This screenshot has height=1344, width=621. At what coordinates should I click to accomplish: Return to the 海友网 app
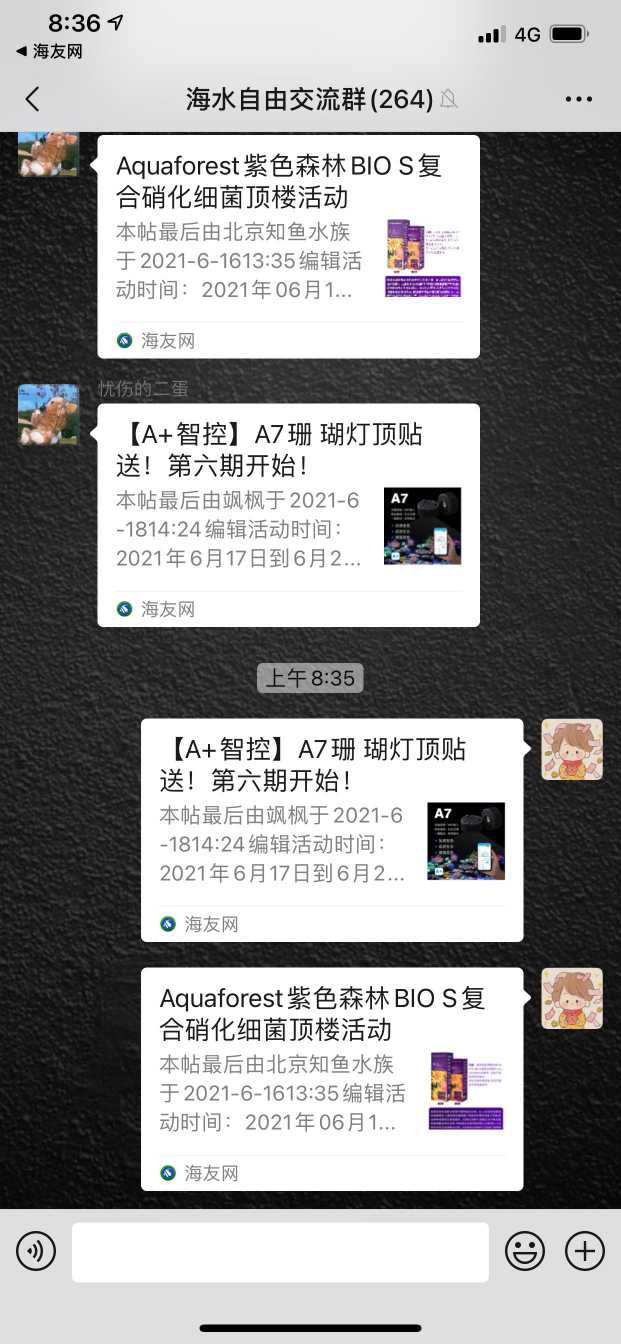pos(50,51)
